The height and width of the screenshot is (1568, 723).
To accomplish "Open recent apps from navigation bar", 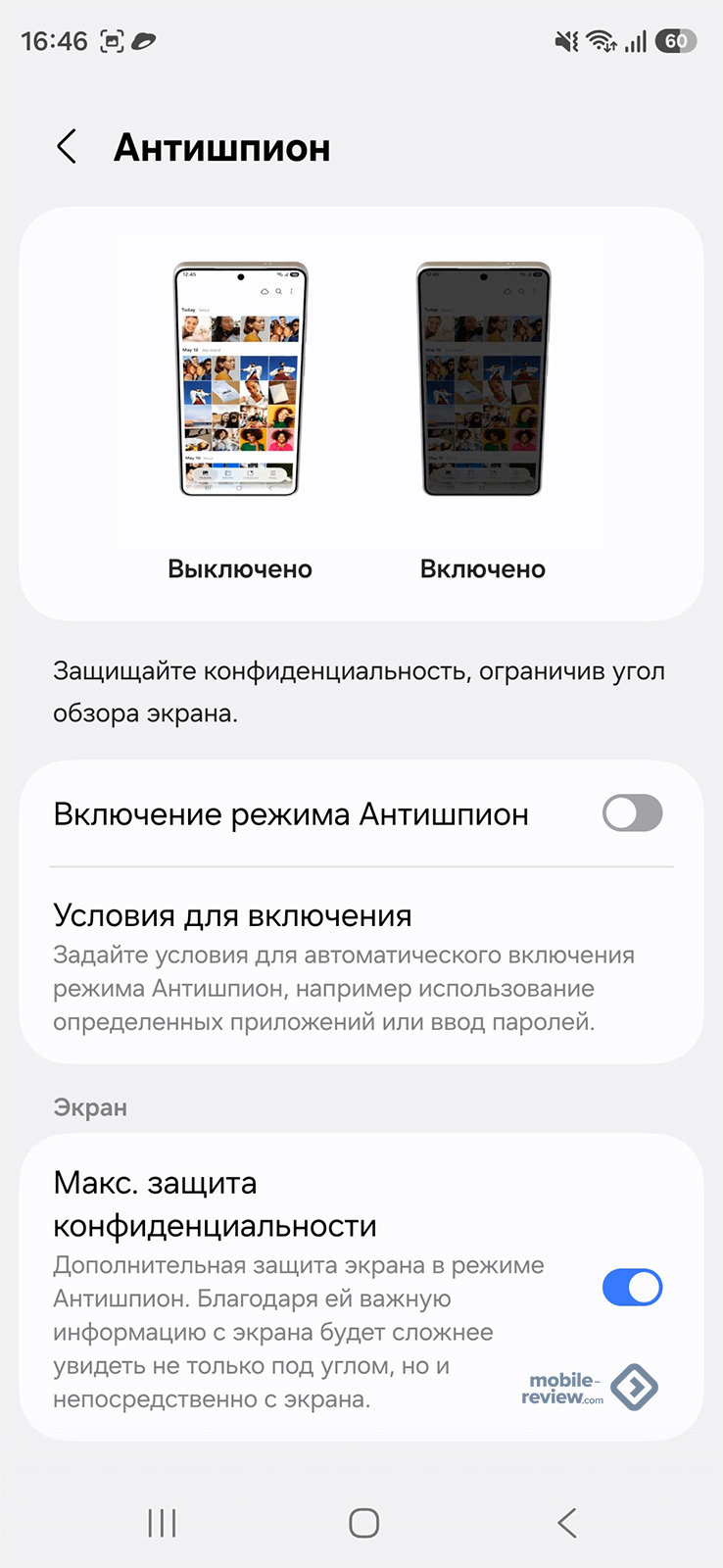I will [162, 1523].
